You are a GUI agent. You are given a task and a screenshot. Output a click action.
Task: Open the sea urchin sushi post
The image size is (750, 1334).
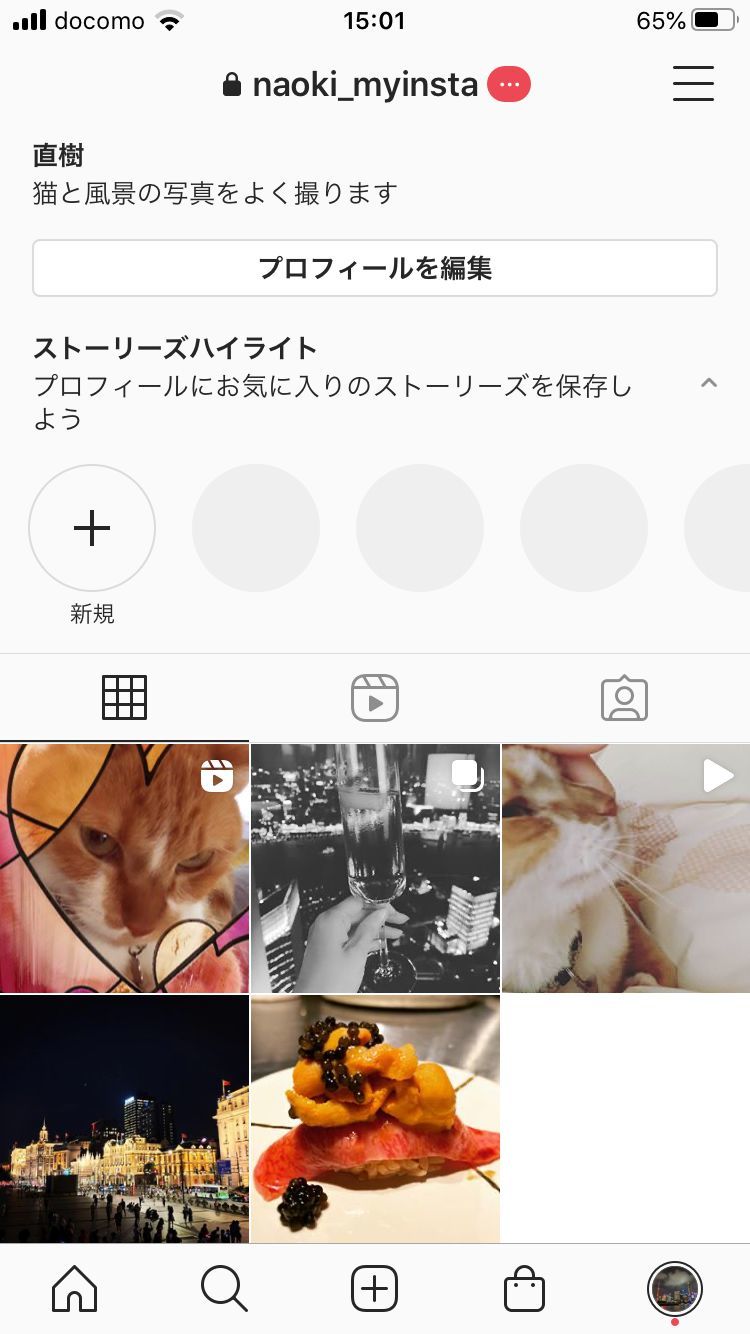(x=375, y=1119)
